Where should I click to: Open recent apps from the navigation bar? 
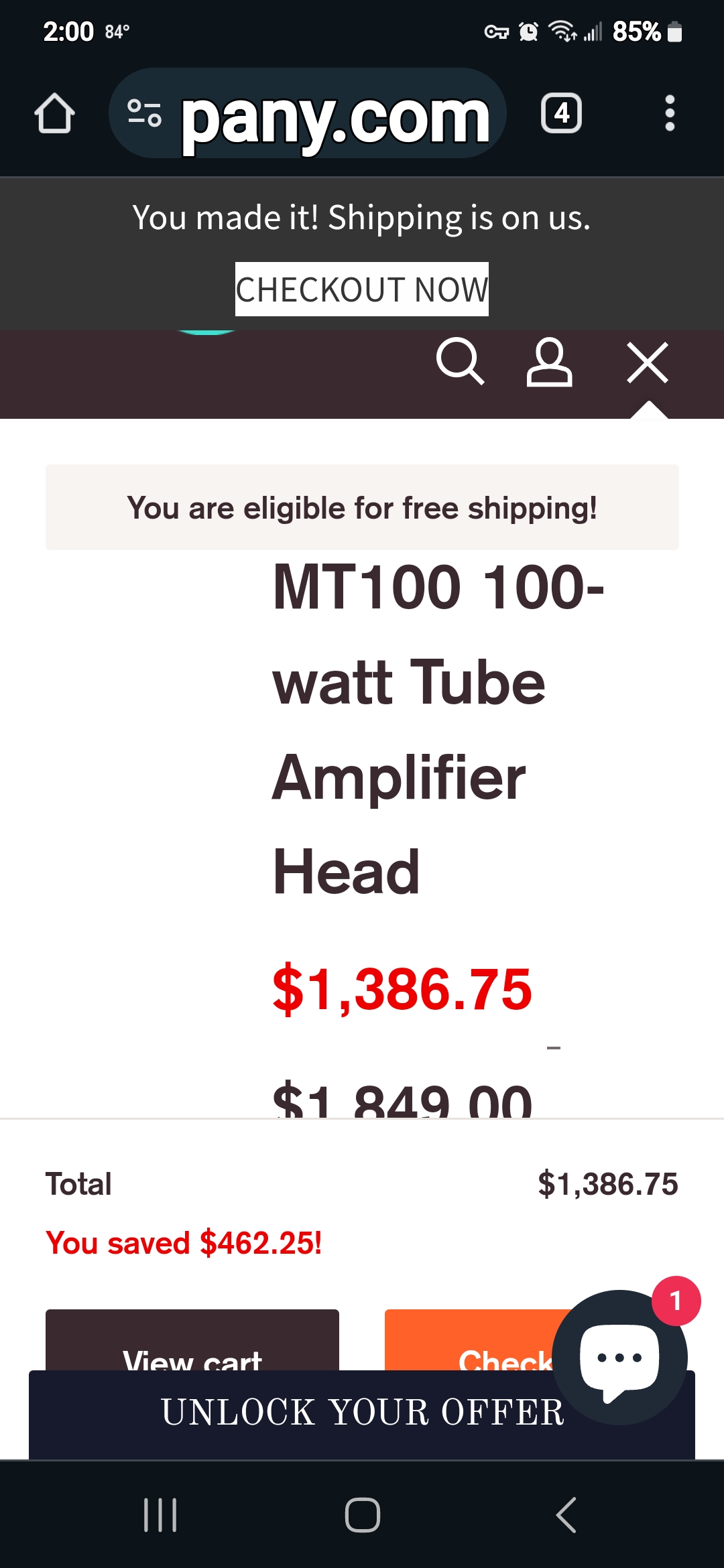pyautogui.click(x=160, y=1515)
